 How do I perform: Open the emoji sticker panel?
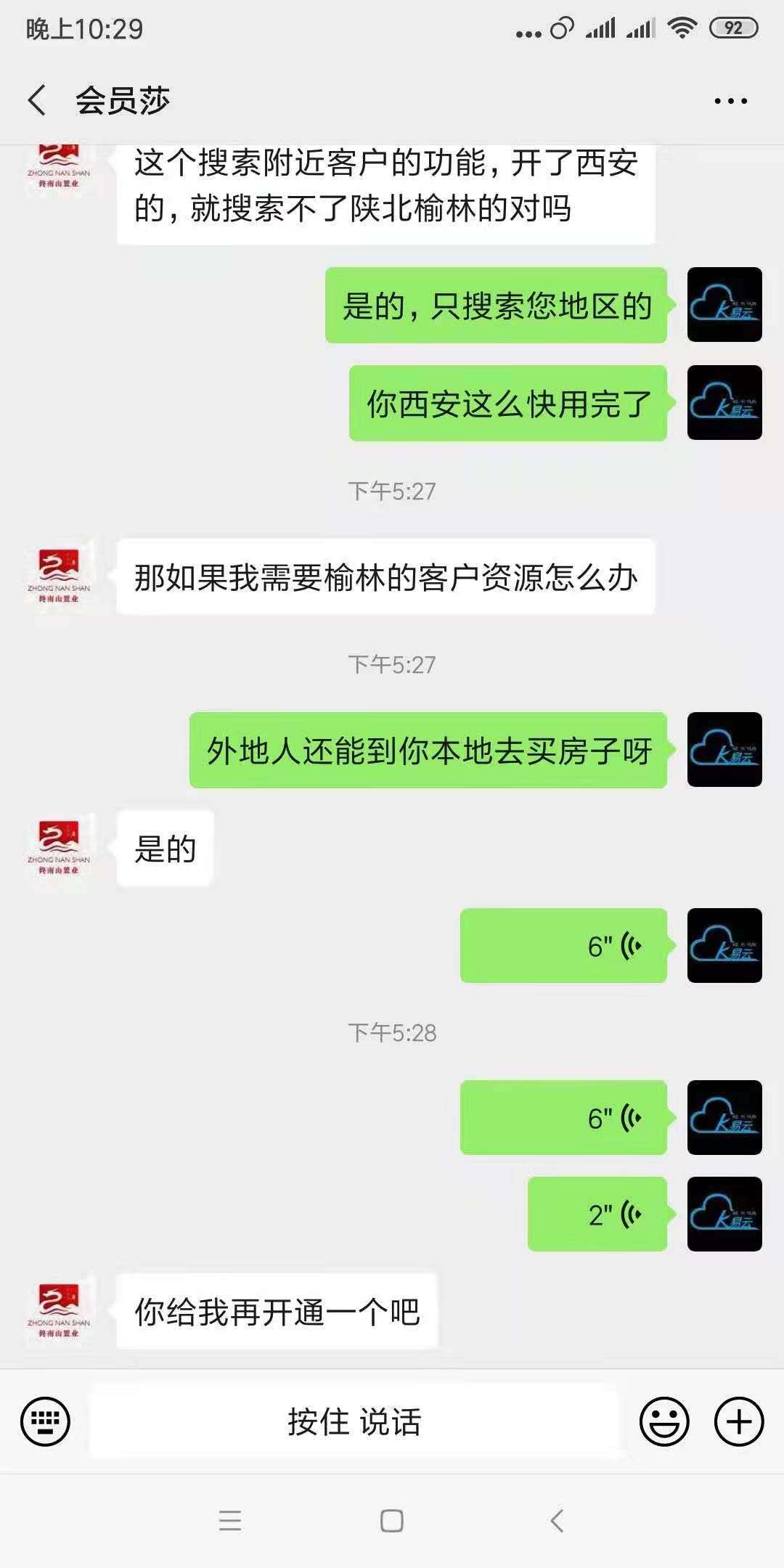663,1421
